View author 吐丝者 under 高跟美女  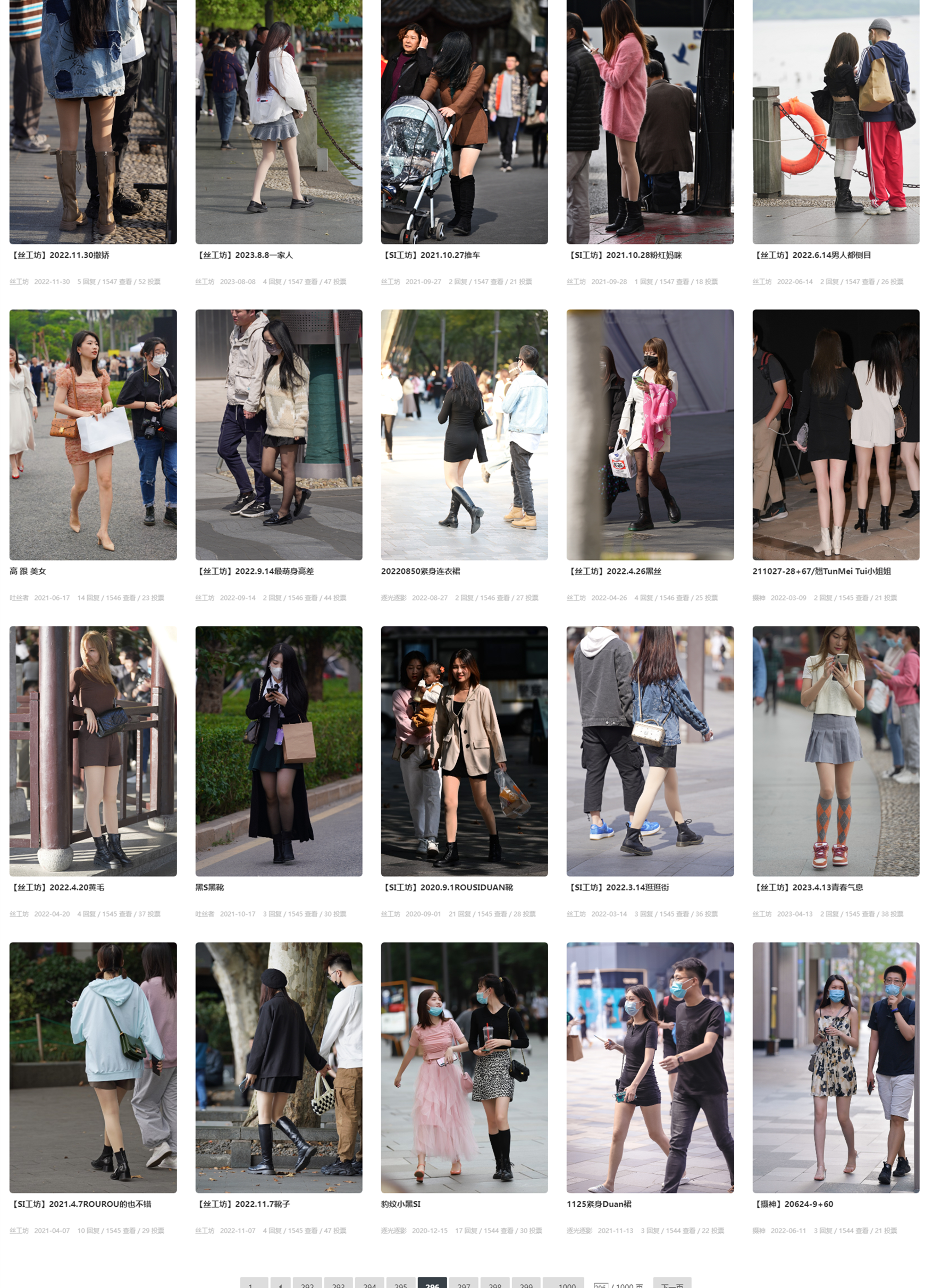[x=19, y=597]
